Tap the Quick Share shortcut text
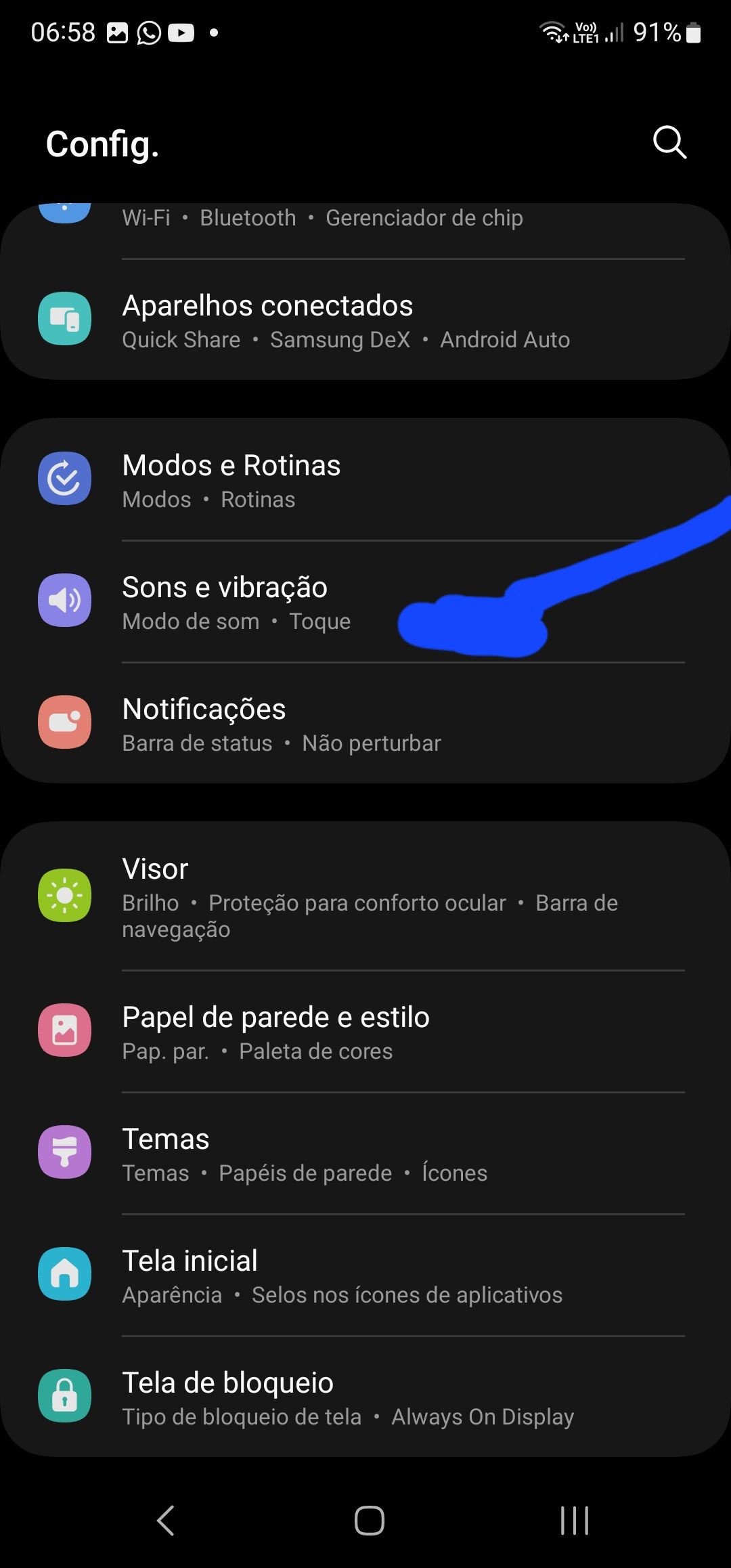Viewport: 731px width, 1568px height. click(x=181, y=339)
